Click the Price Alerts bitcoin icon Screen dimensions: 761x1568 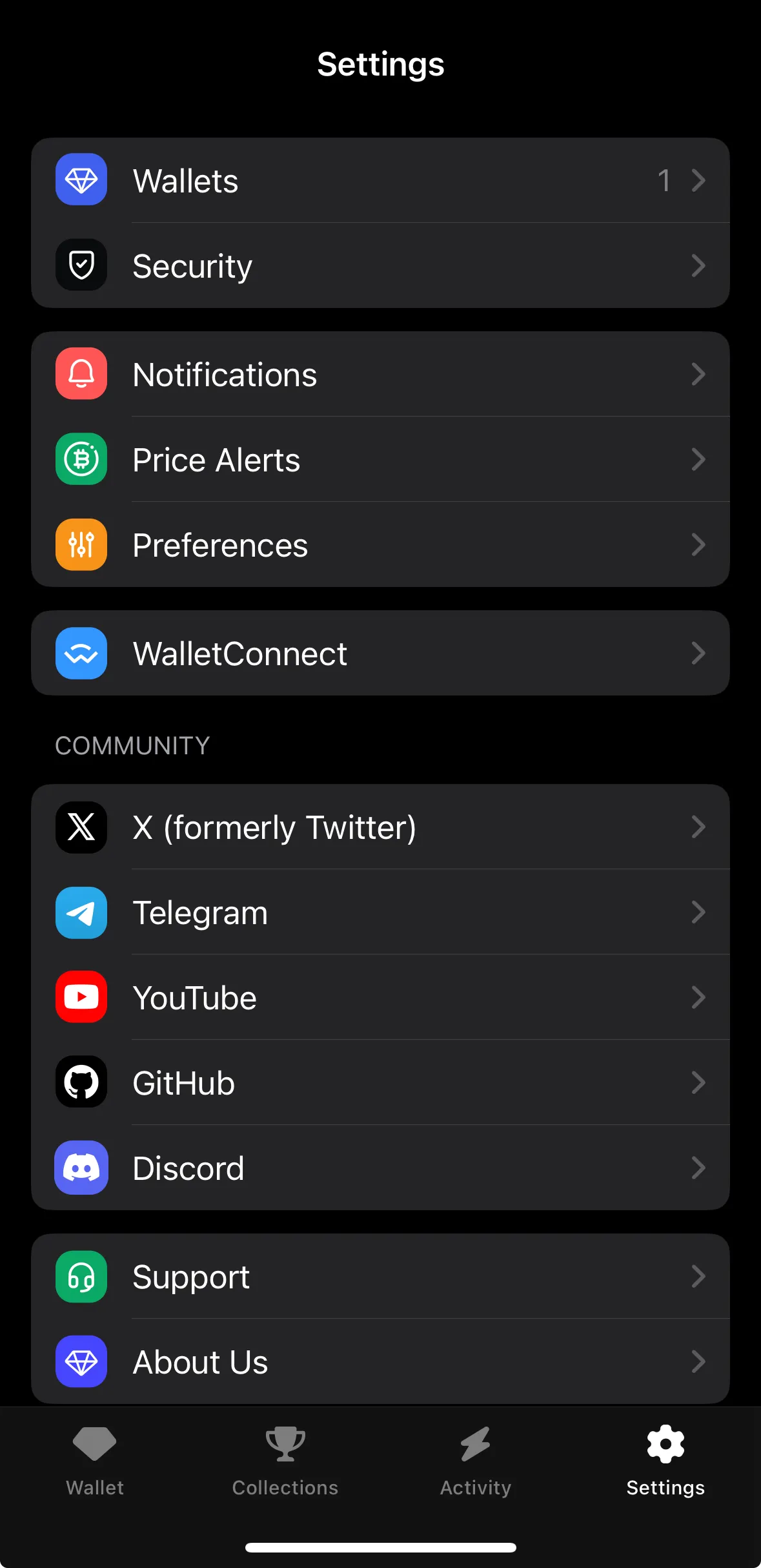coord(81,459)
